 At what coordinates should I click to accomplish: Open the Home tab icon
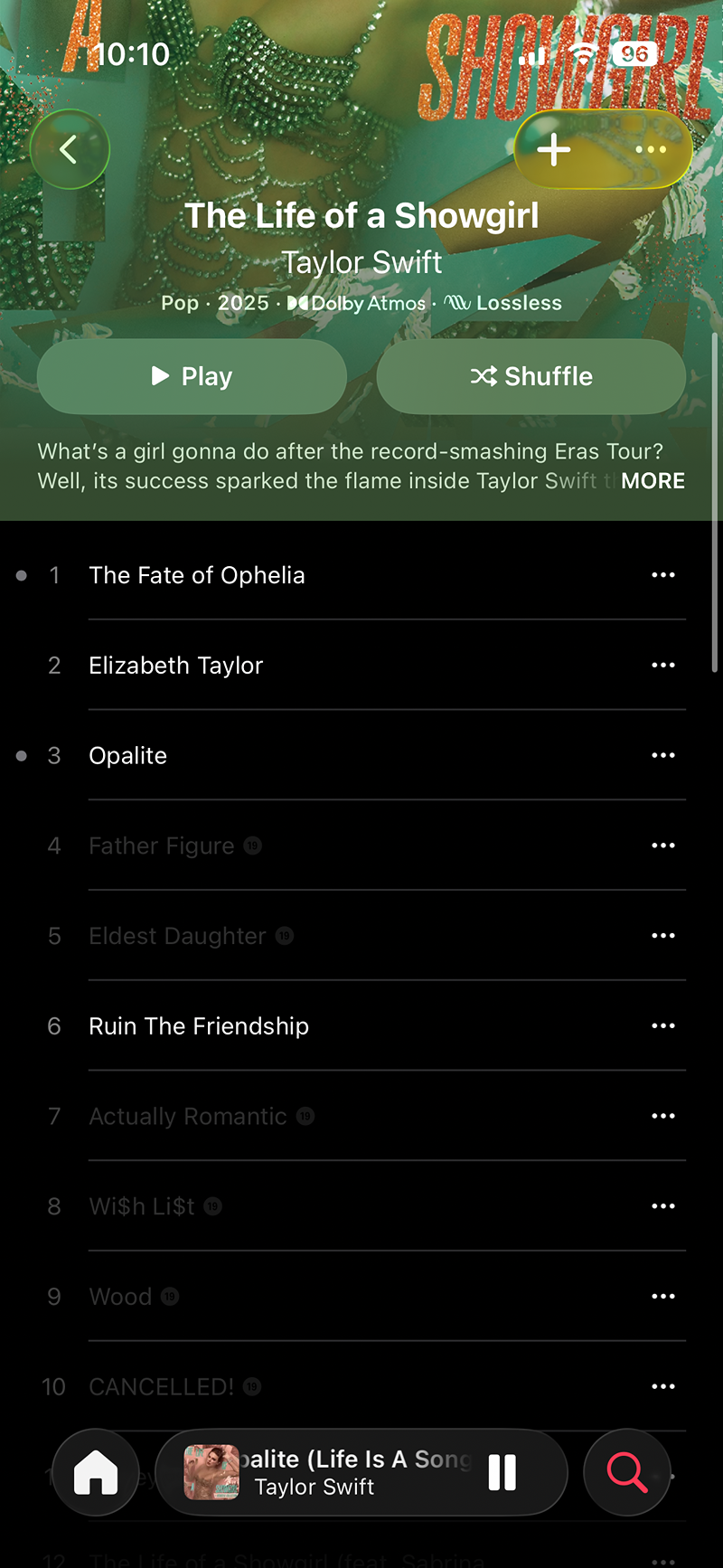pos(96,1472)
